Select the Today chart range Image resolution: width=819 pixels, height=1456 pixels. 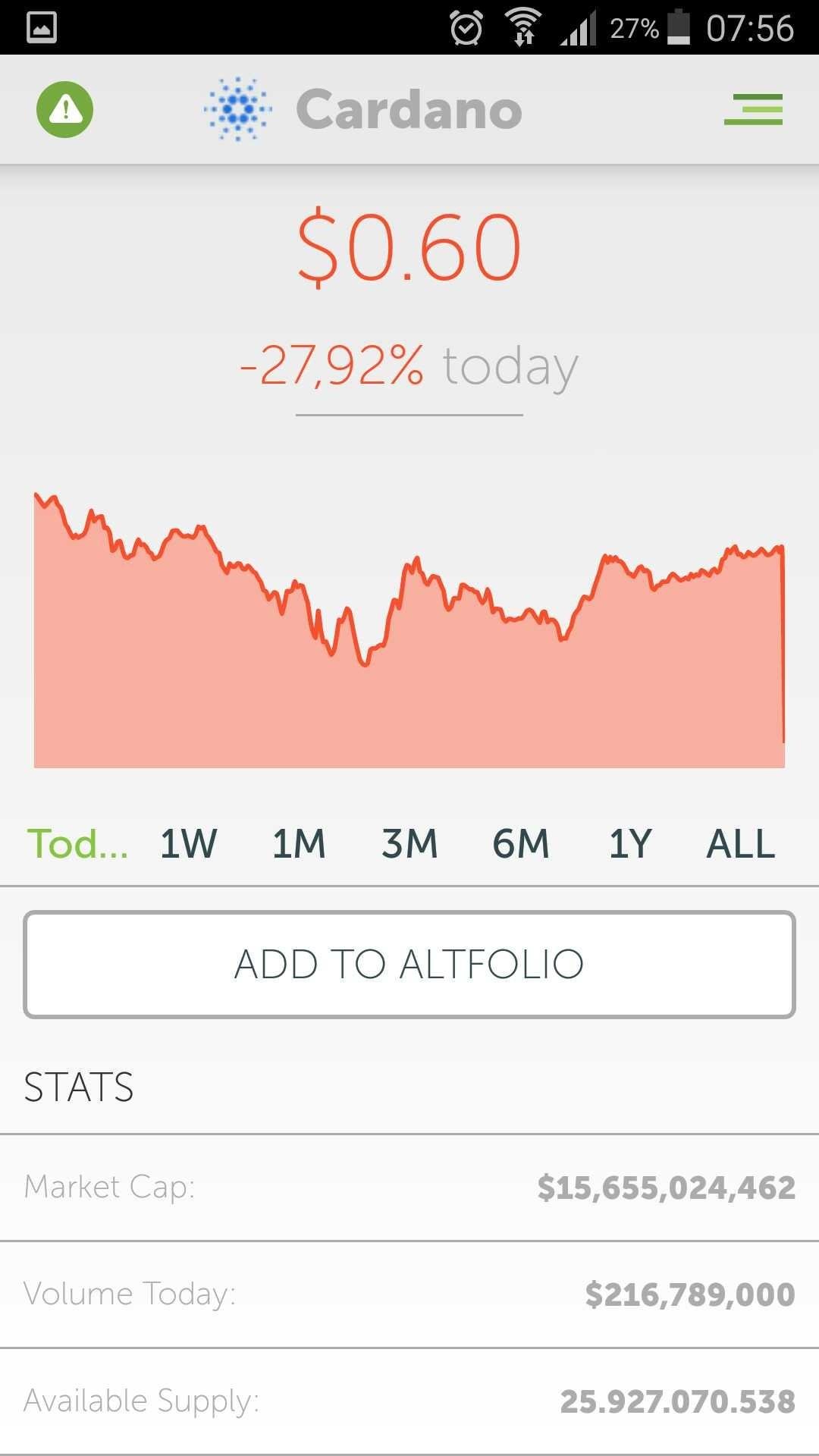[77, 843]
